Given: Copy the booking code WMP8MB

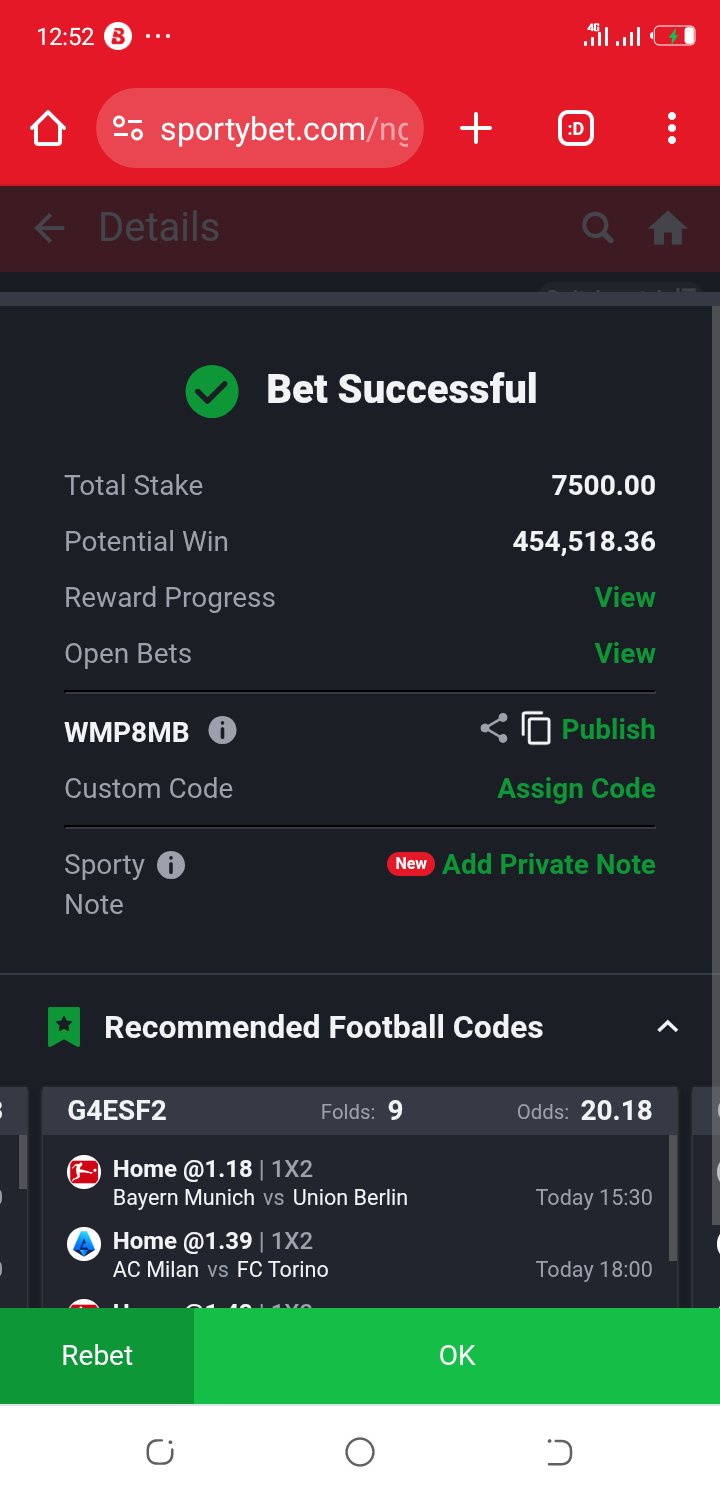Looking at the screenshot, I should 536,729.
